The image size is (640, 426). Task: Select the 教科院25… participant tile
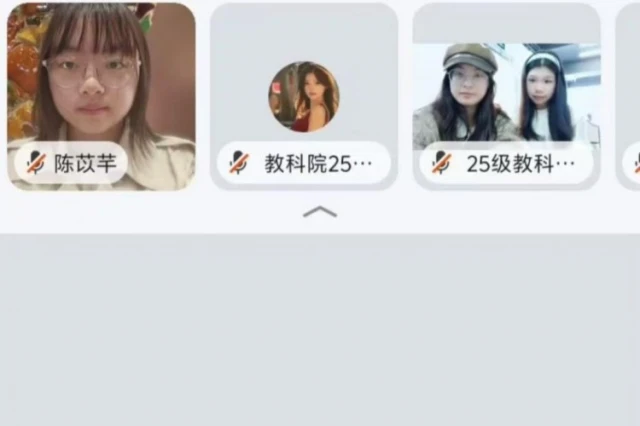[x=303, y=97]
